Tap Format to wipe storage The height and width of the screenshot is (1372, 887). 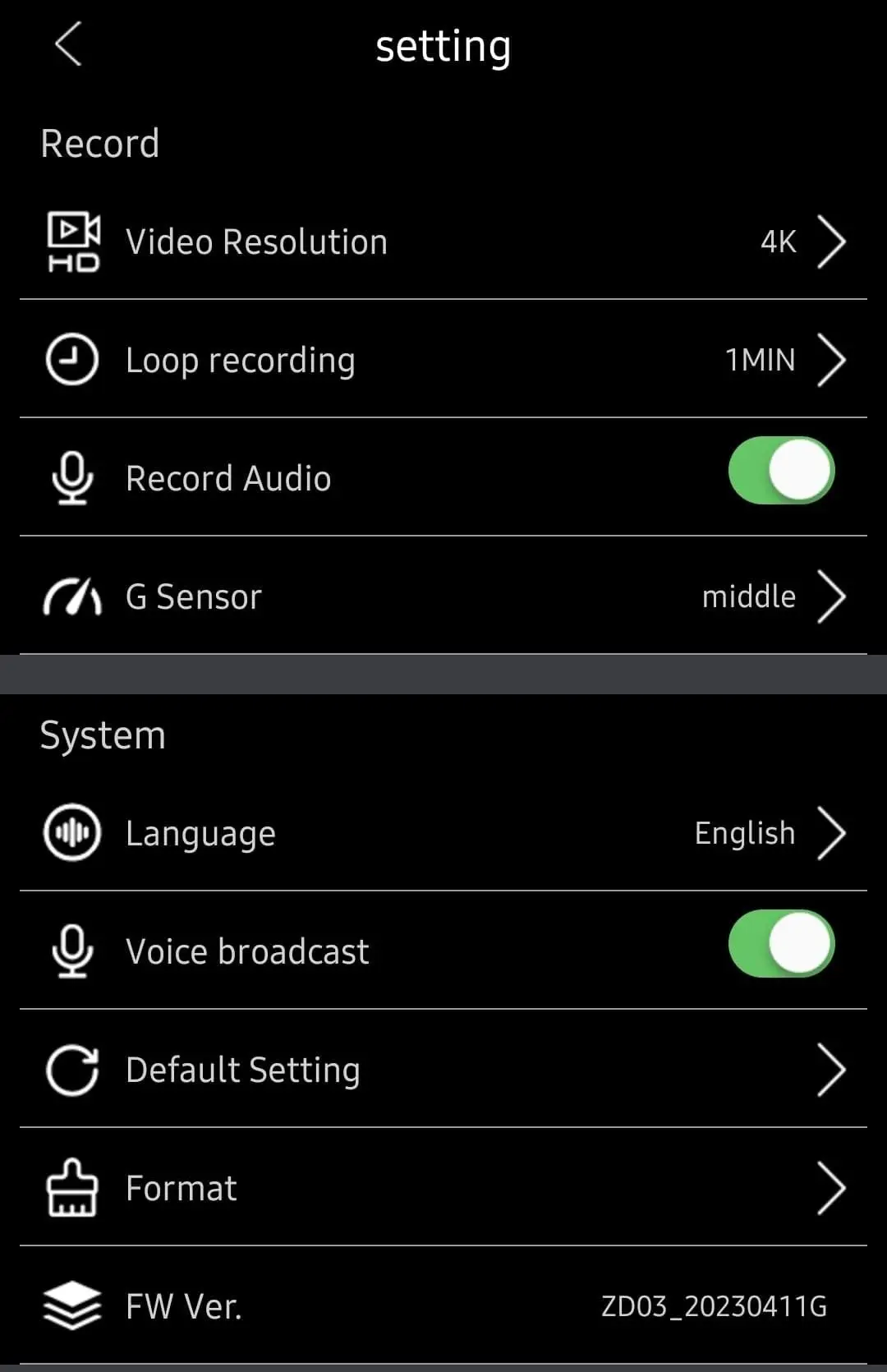(x=443, y=1188)
